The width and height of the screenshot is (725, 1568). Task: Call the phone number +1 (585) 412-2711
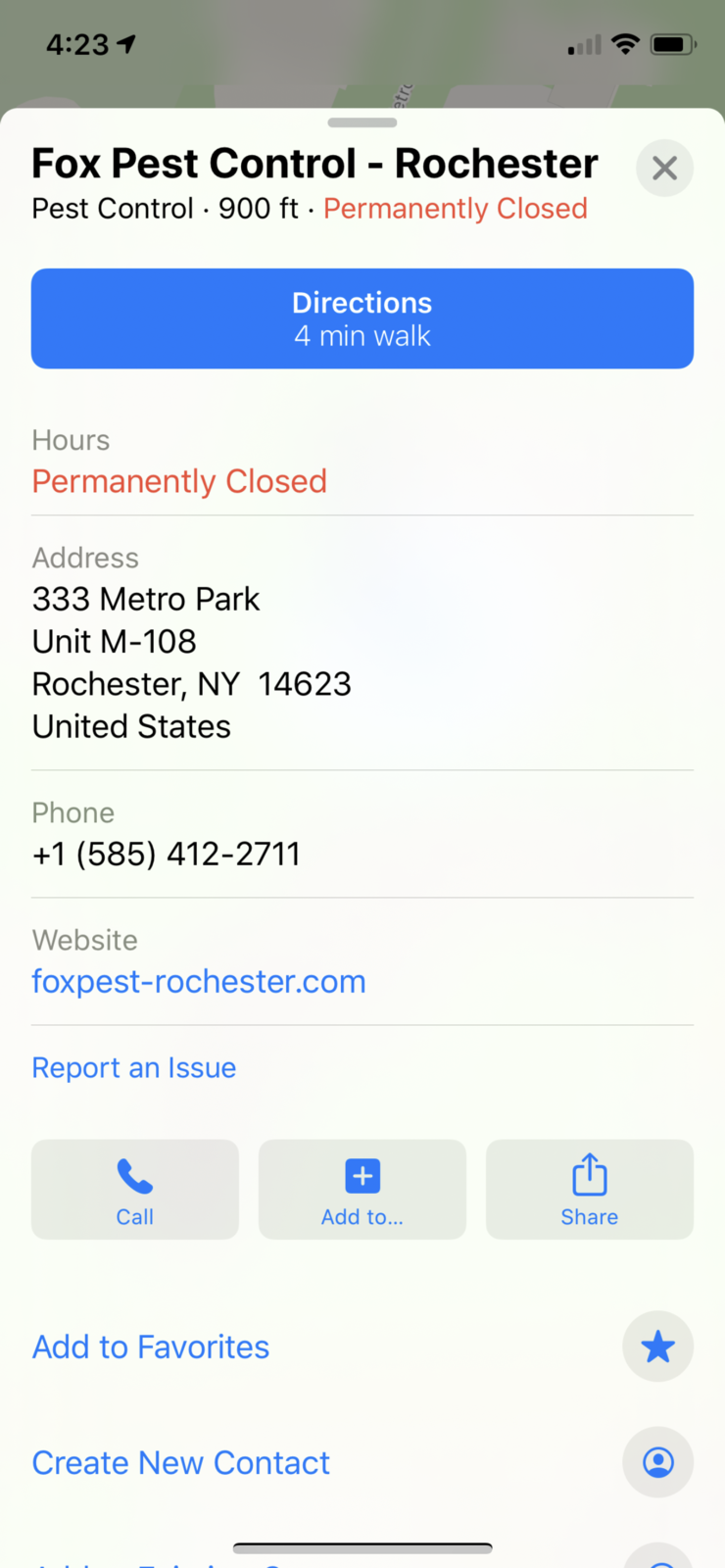167,854
